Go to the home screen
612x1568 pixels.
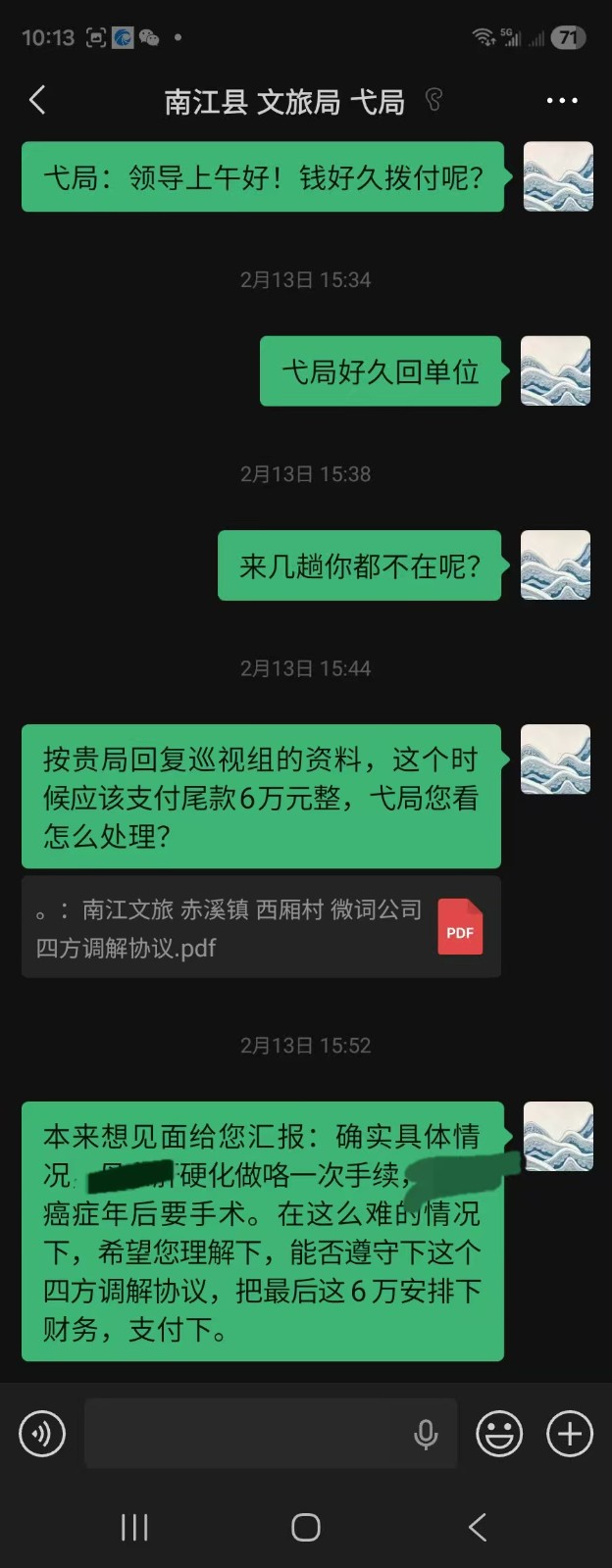(306, 1526)
